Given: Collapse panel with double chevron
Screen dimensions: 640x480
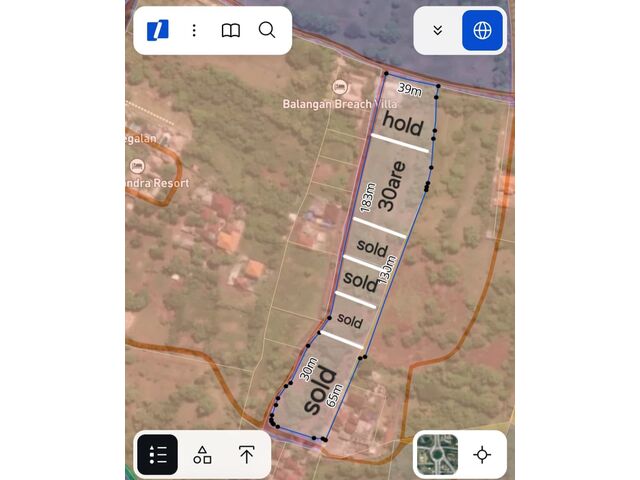Looking at the screenshot, I should point(437,30).
